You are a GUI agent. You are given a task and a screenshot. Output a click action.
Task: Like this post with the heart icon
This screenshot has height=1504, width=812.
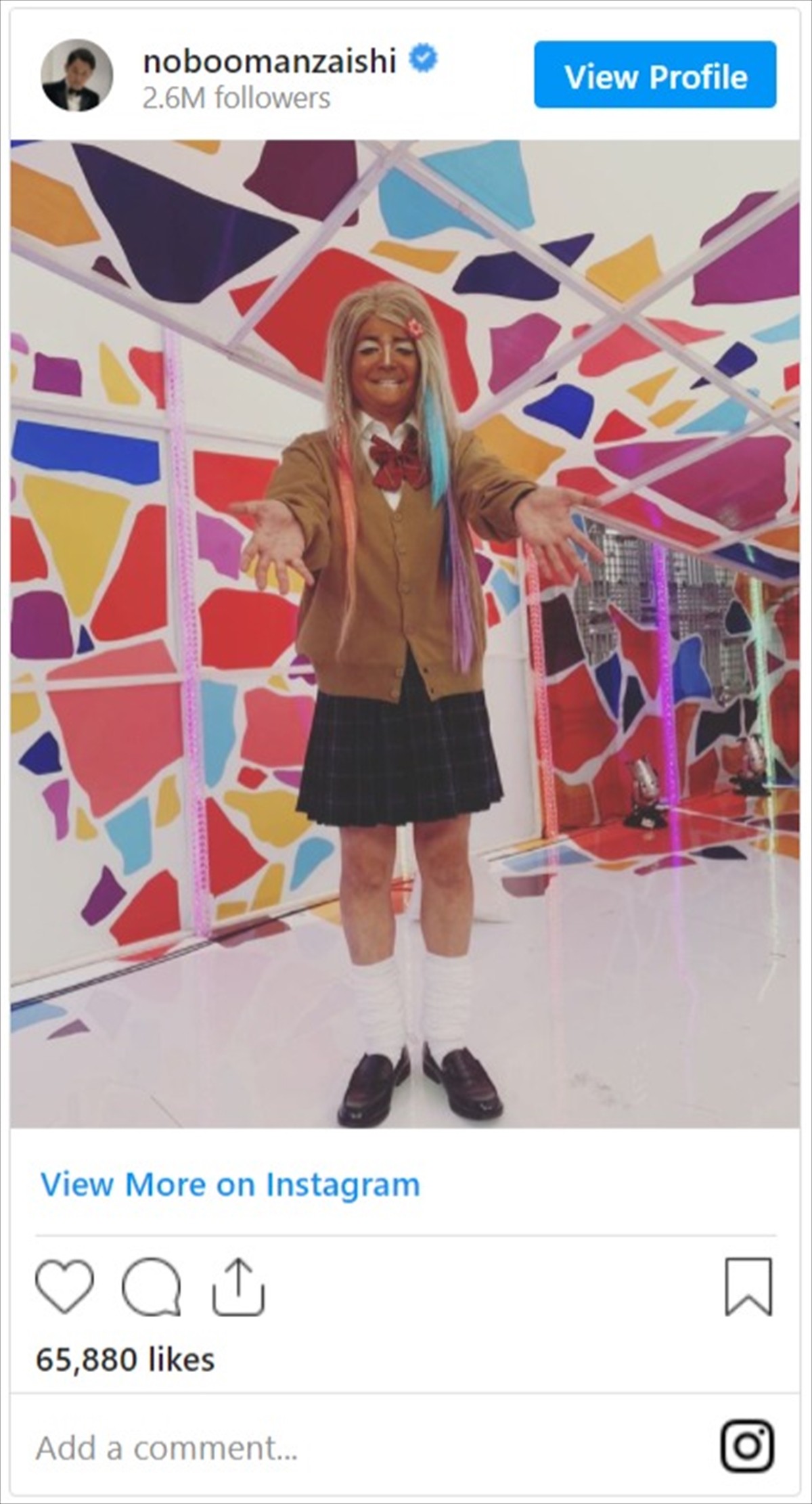(64, 1286)
